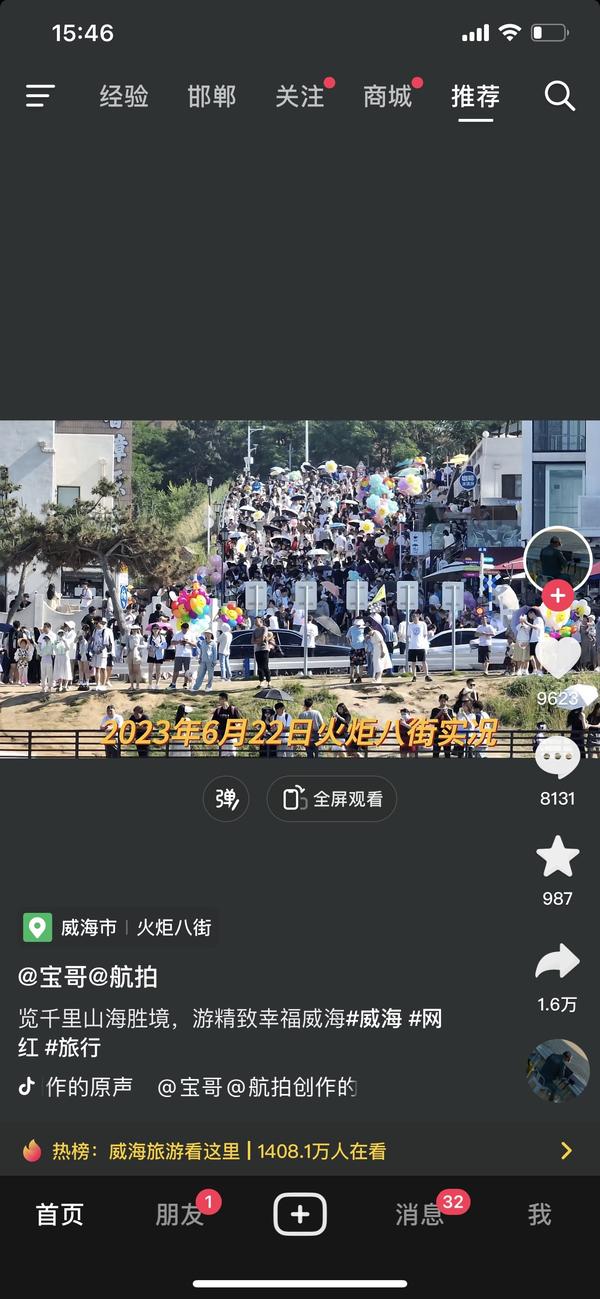Share this video via the arrow icon
Image resolution: width=600 pixels, height=1299 pixels.
coord(557,963)
